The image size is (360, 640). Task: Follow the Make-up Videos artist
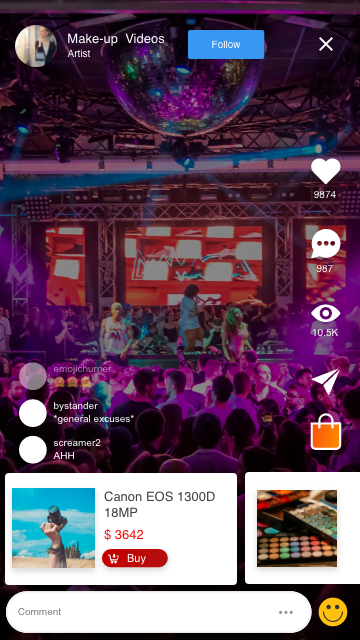[x=226, y=44]
